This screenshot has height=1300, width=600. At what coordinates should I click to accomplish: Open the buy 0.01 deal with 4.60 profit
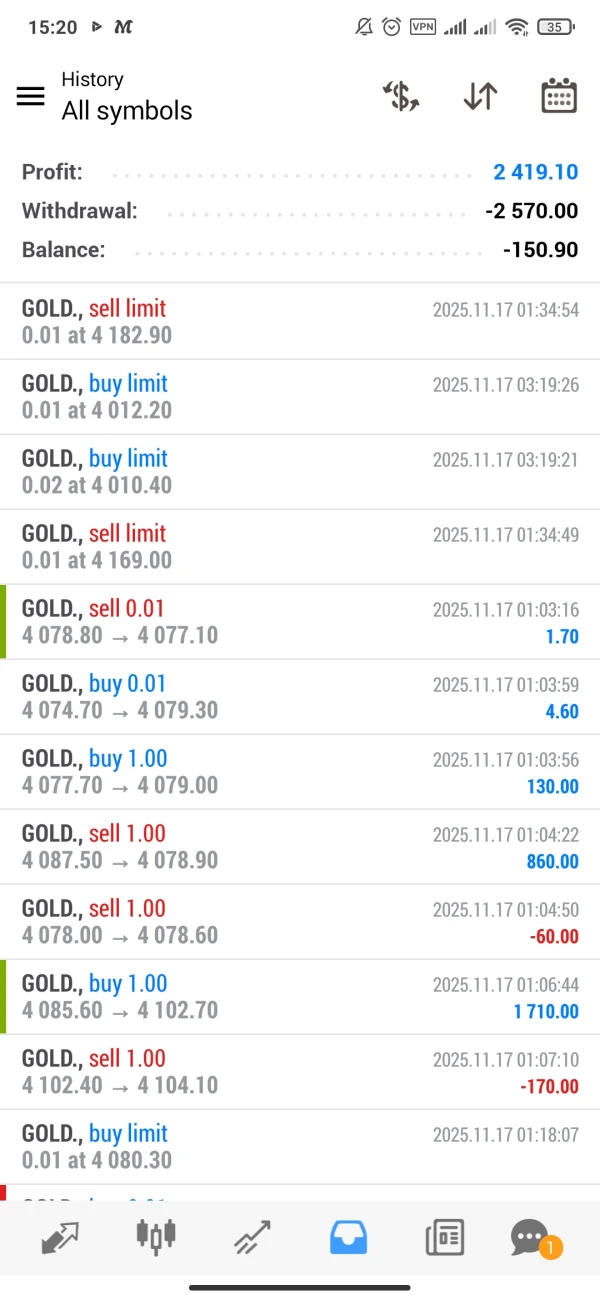coord(300,697)
